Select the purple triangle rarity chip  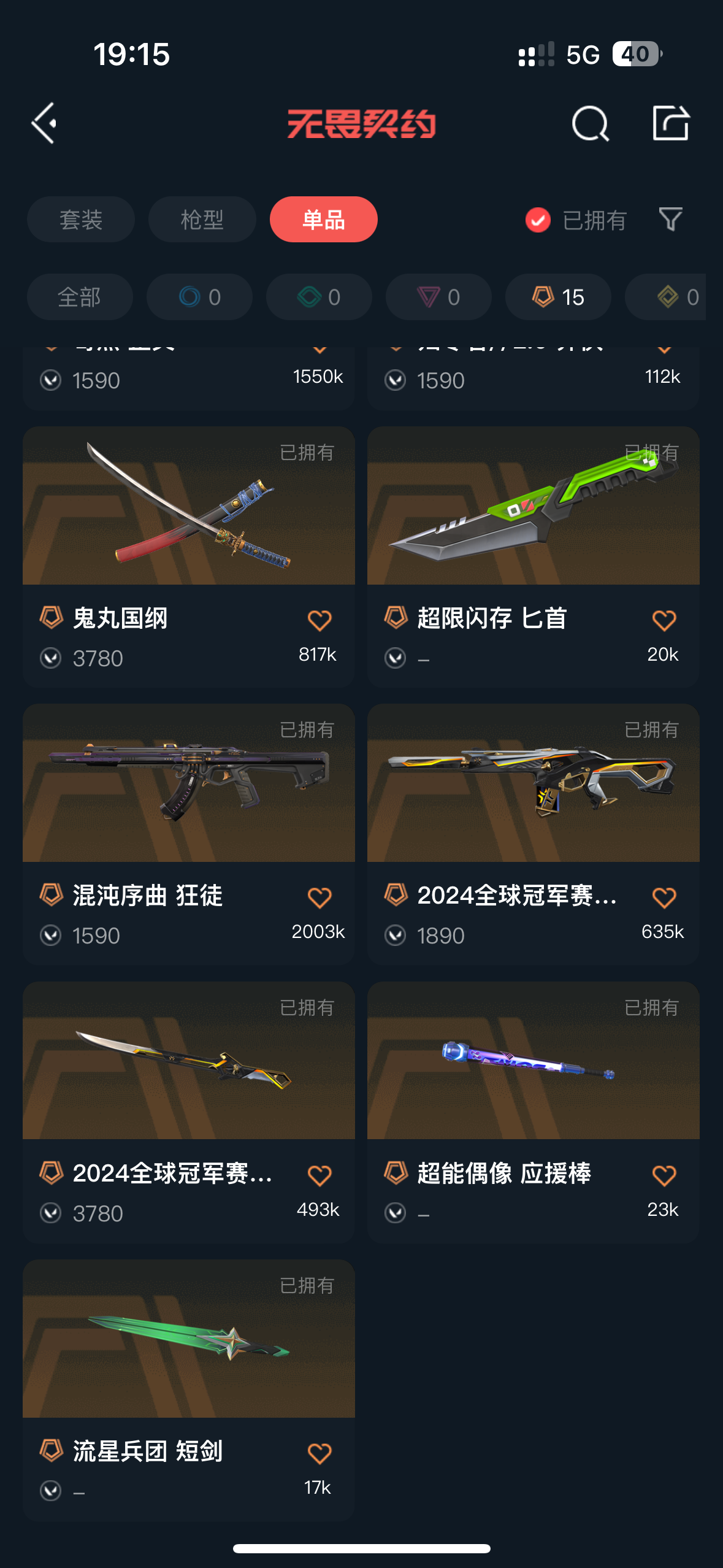(438, 298)
